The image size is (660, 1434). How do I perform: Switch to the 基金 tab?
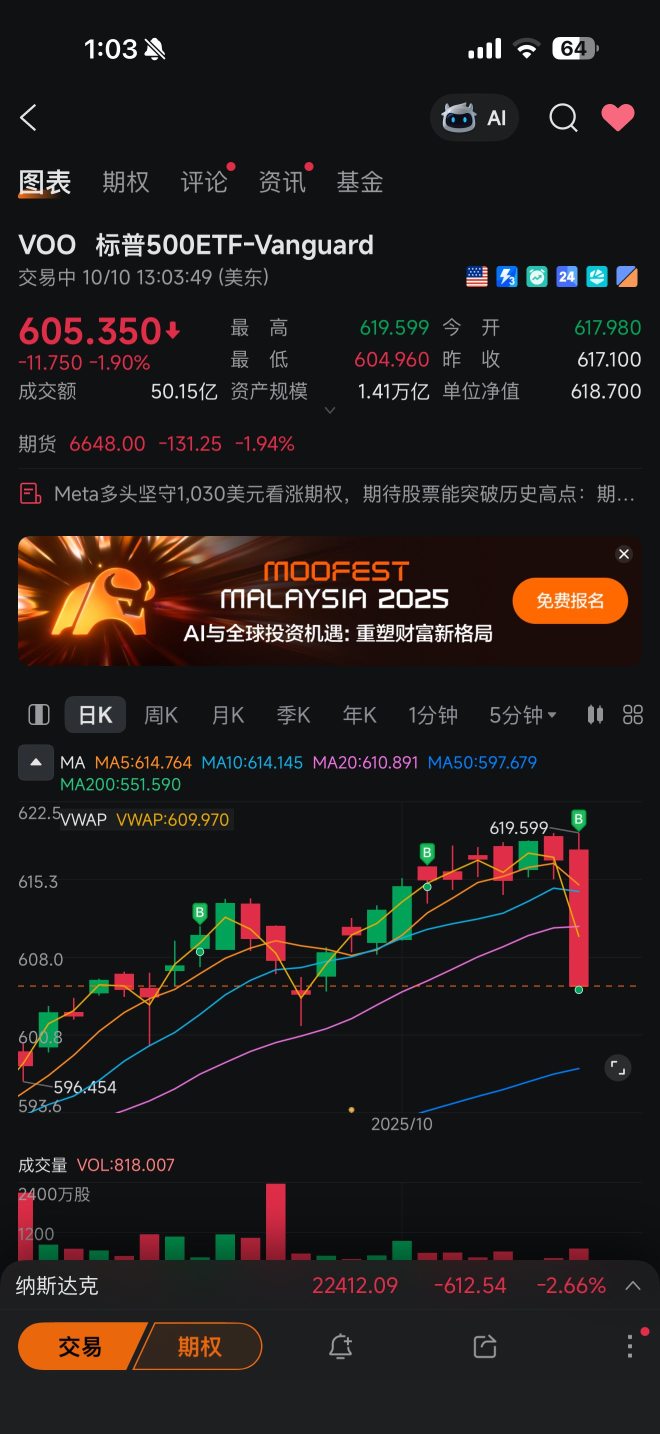pyautogui.click(x=360, y=182)
